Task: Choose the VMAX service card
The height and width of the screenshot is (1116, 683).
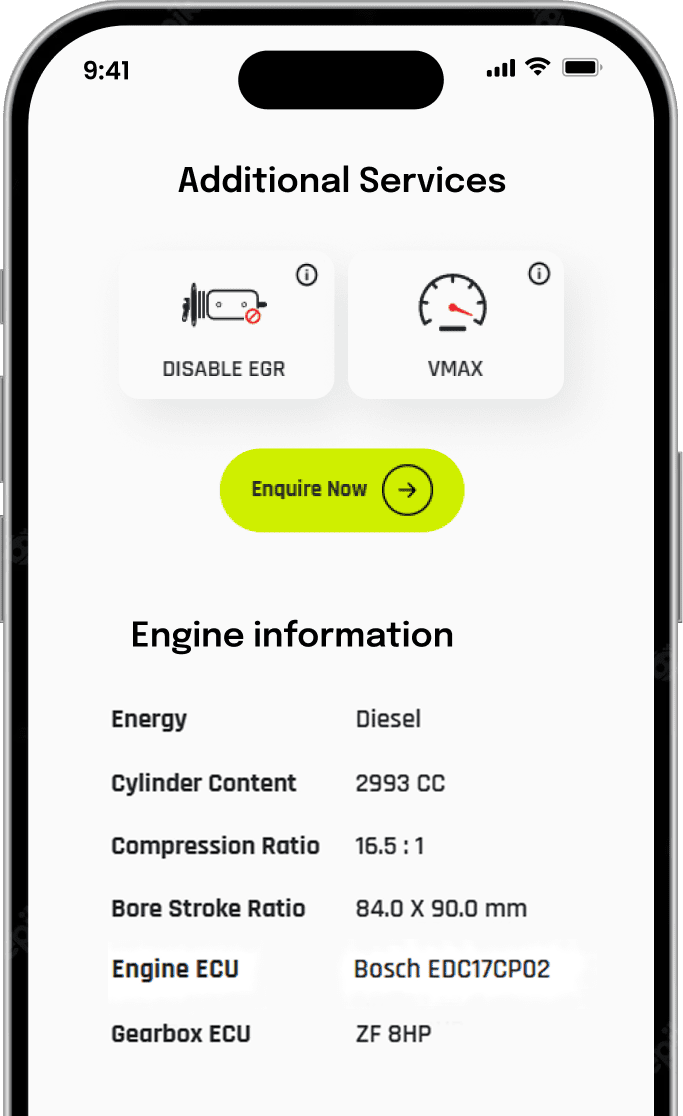Action: click(455, 327)
